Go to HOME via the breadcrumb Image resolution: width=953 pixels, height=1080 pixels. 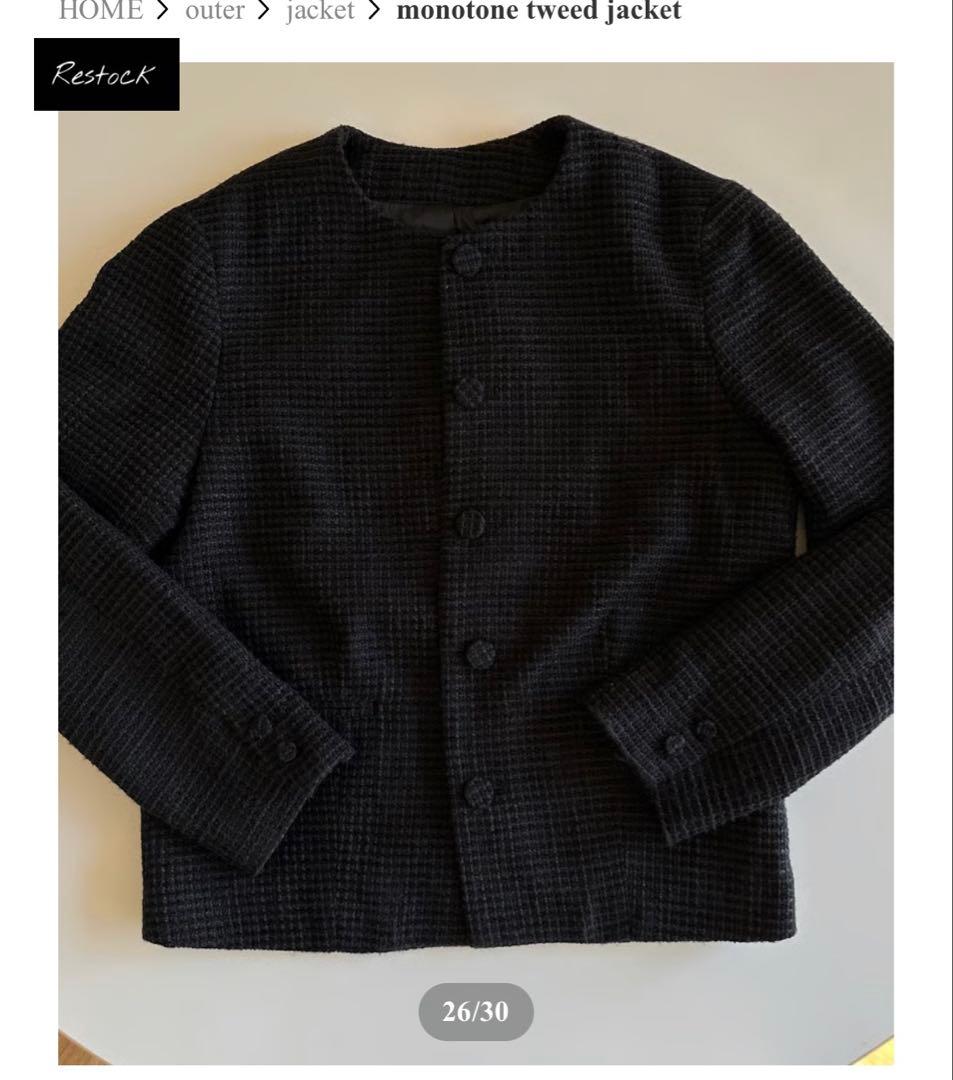coord(100,11)
